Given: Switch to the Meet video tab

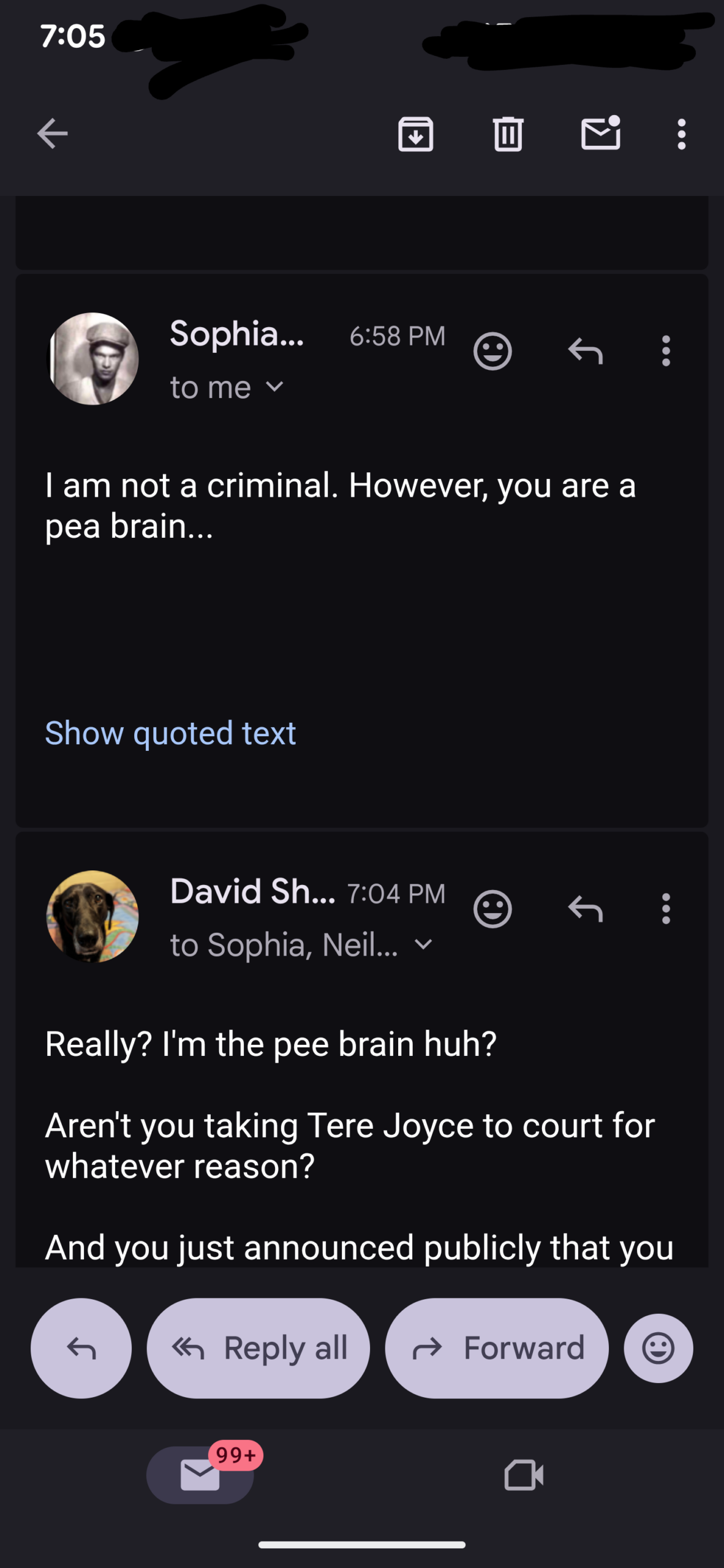Looking at the screenshot, I should 524,1475.
